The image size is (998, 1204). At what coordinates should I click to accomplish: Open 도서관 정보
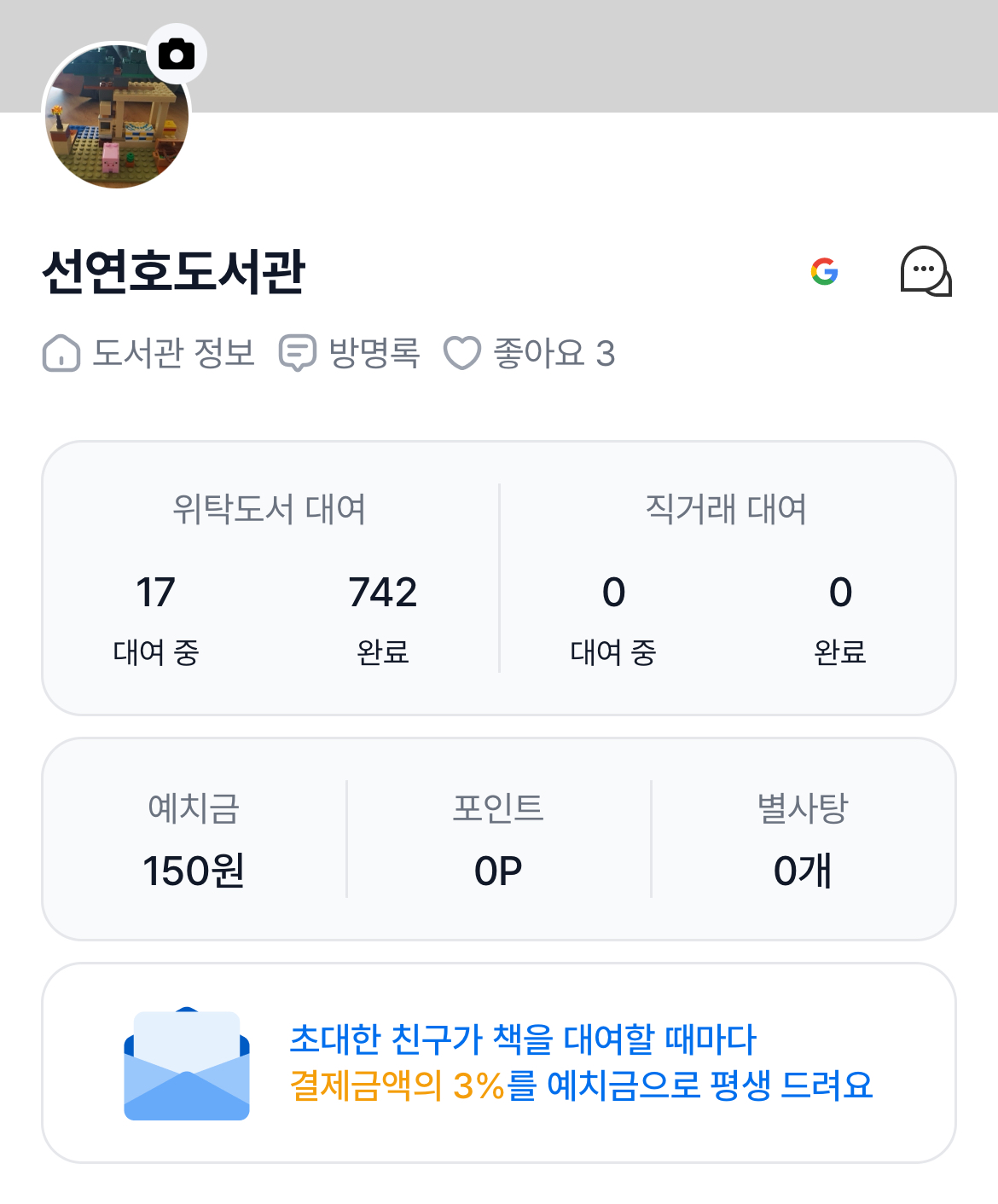(x=149, y=353)
